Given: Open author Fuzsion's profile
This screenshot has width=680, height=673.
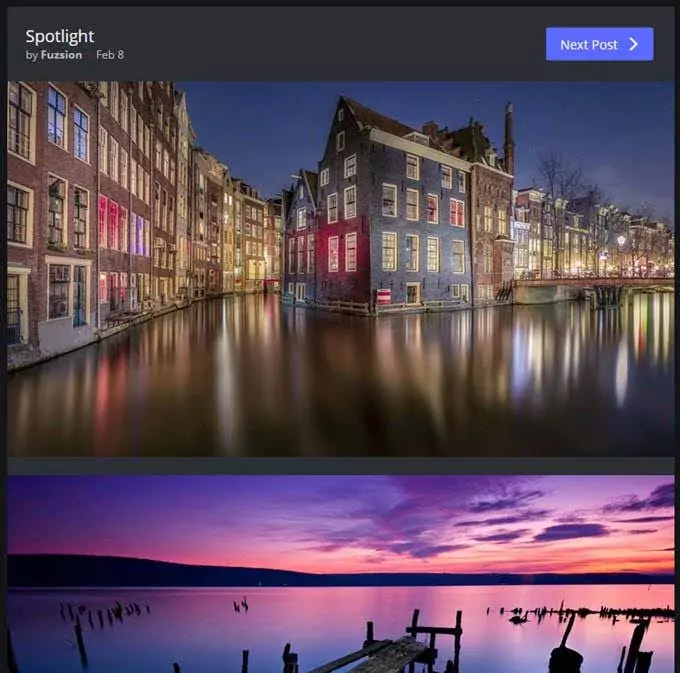Looking at the screenshot, I should click(x=61, y=55).
